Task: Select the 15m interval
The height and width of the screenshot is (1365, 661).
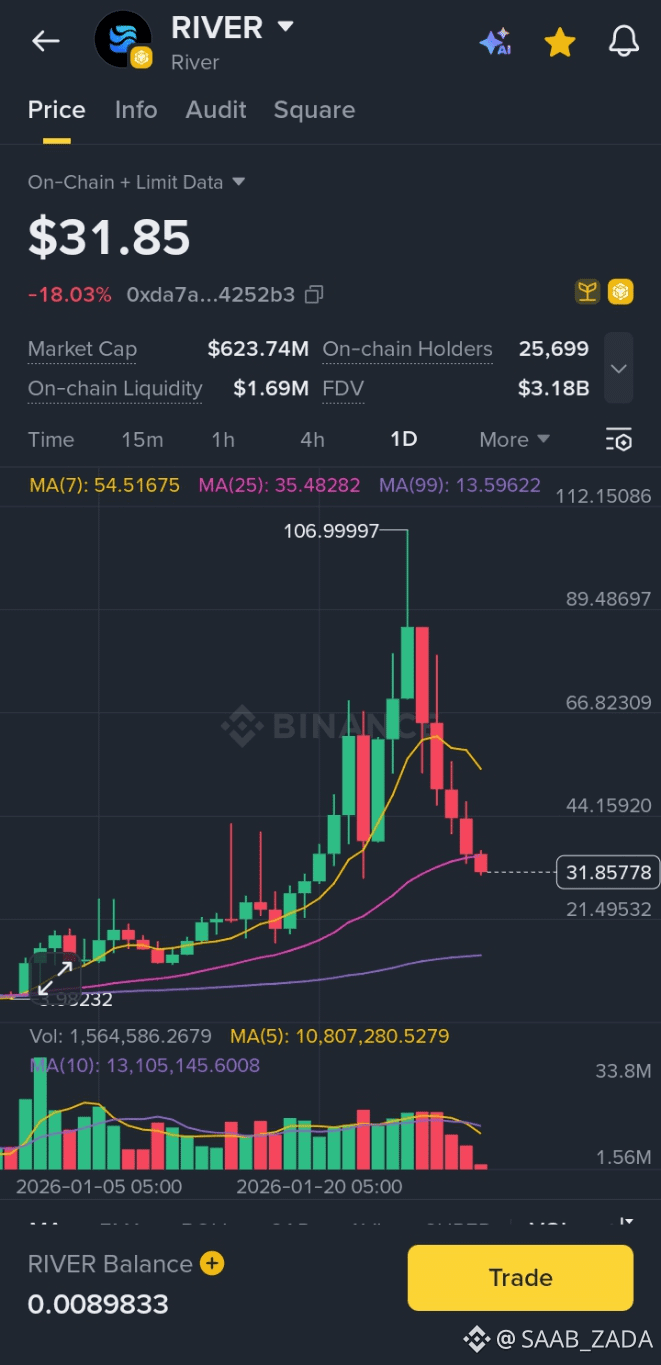Action: (142, 440)
